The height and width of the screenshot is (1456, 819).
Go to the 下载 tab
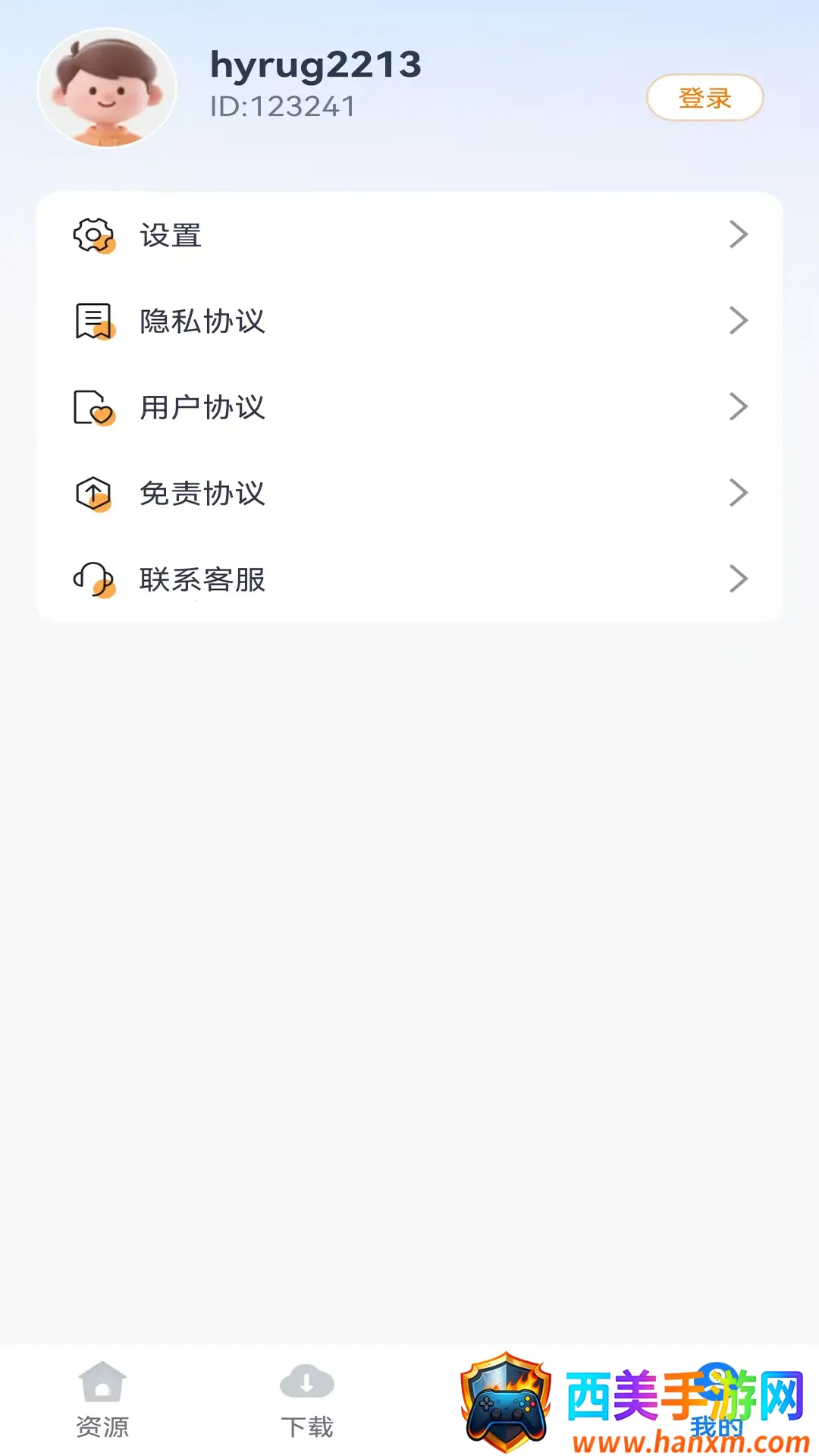point(307,1400)
